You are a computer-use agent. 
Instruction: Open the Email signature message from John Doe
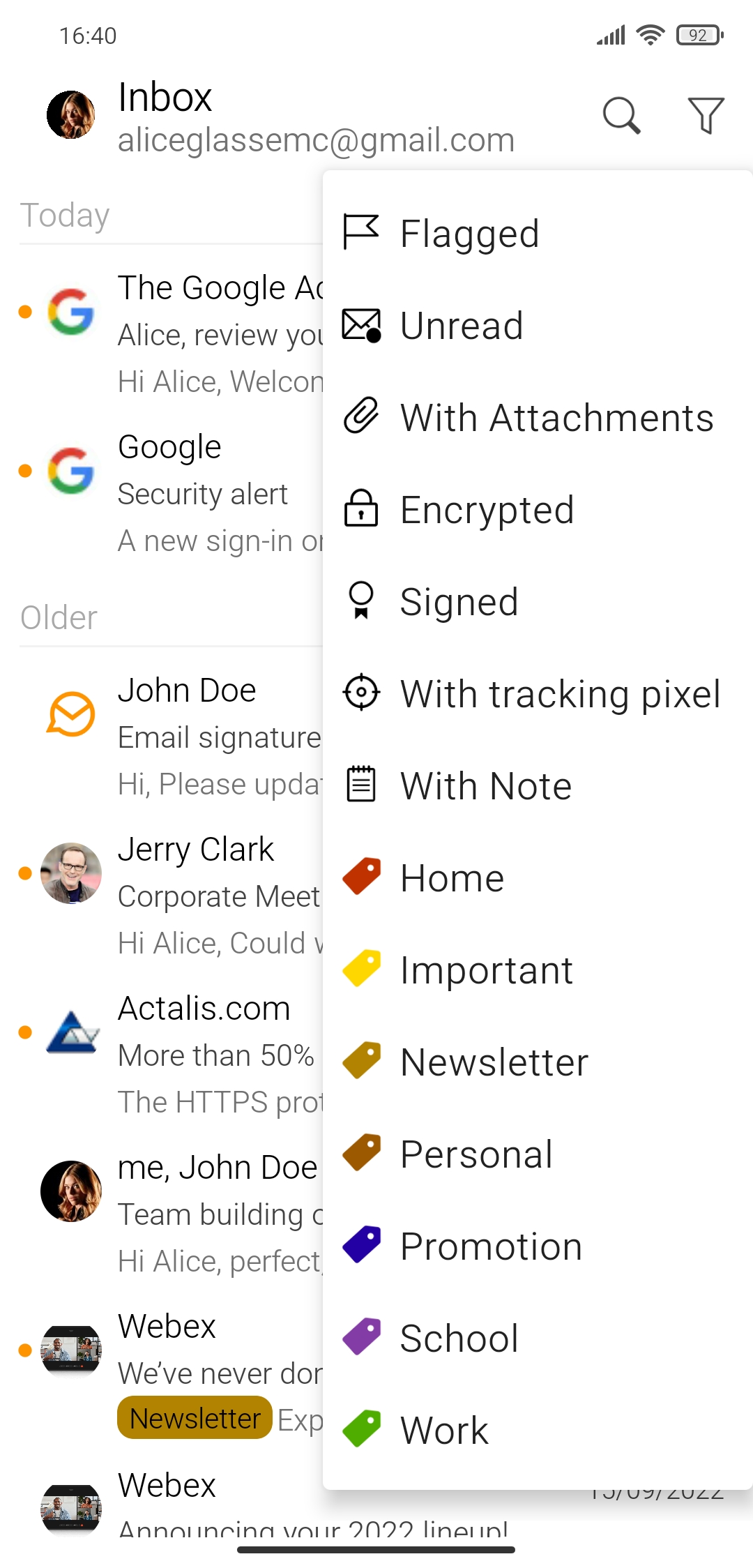point(171,737)
